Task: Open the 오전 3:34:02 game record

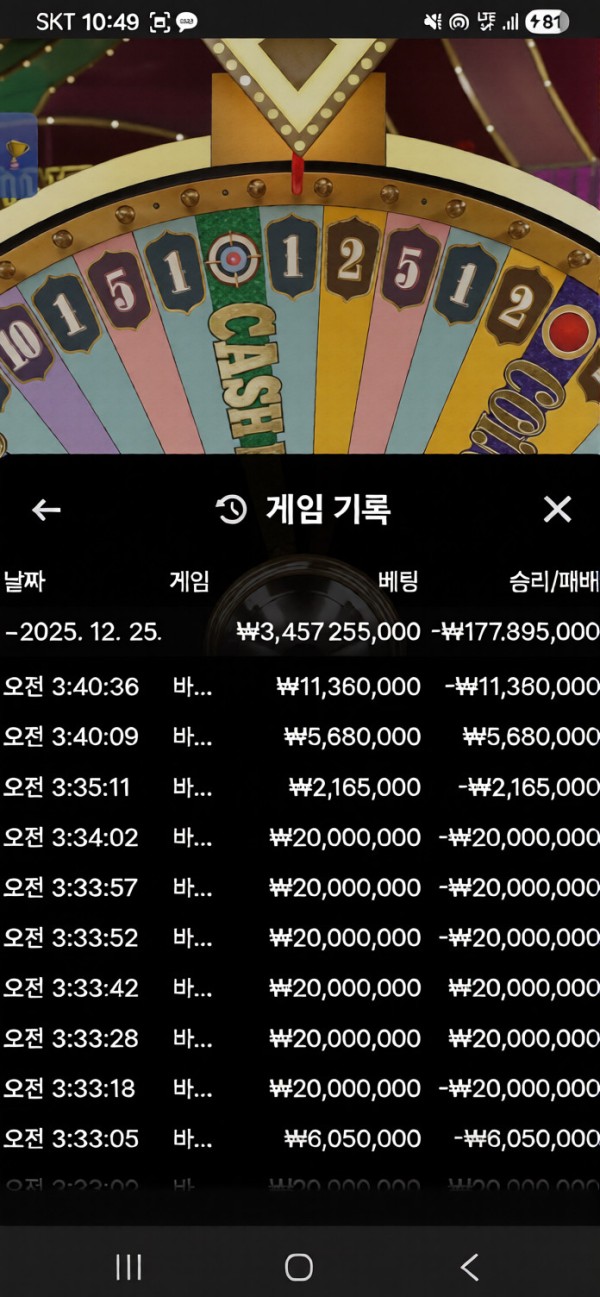Action: click(300, 837)
